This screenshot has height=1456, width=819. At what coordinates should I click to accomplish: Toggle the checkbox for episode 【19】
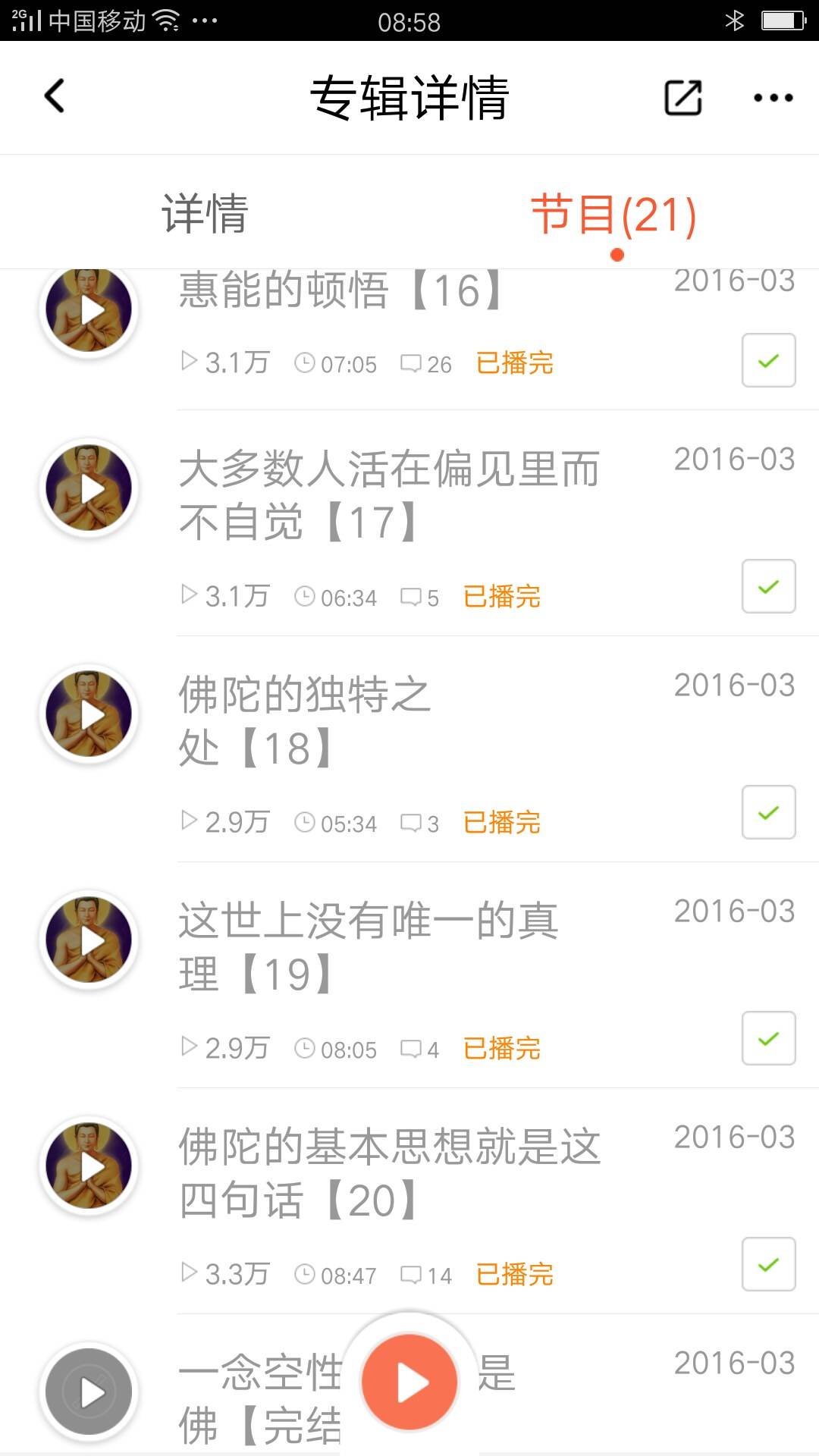coord(768,1038)
